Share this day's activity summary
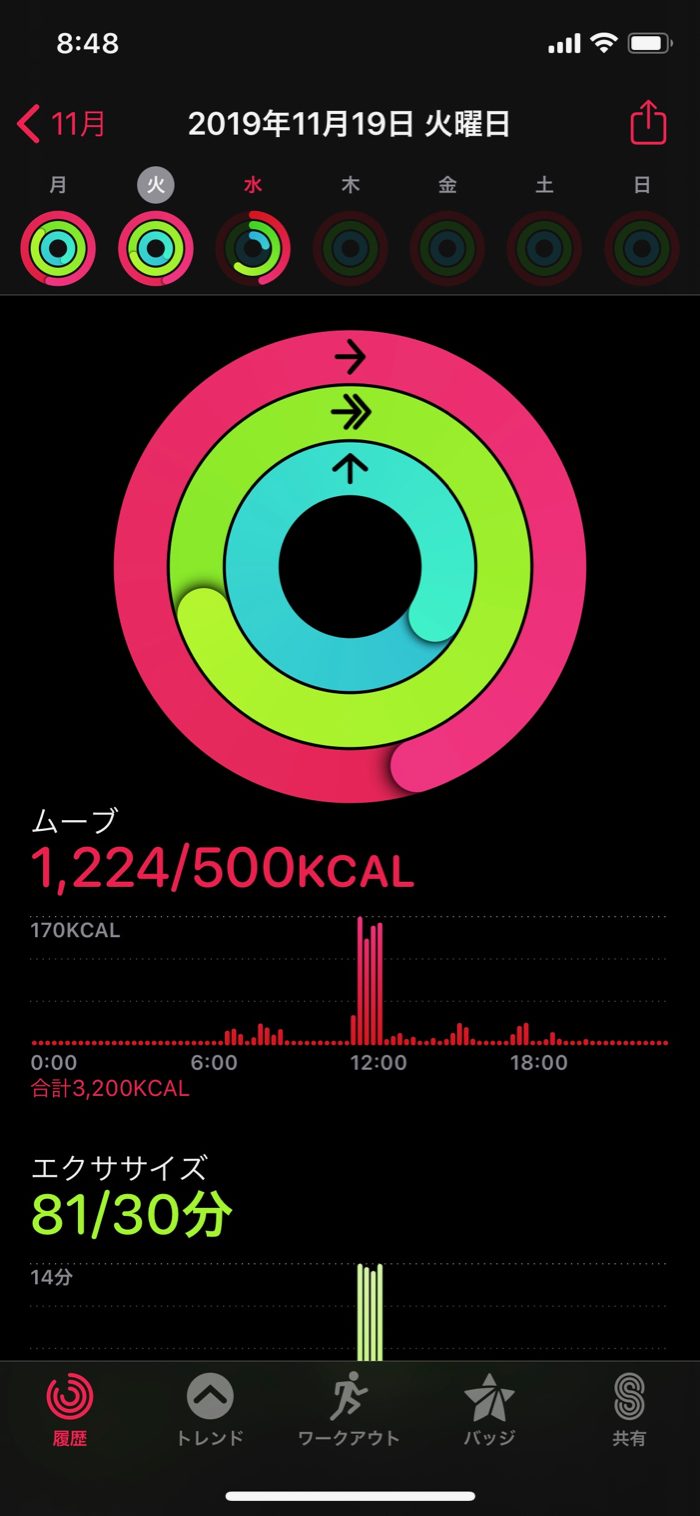The height and width of the screenshot is (1516, 700). (648, 123)
